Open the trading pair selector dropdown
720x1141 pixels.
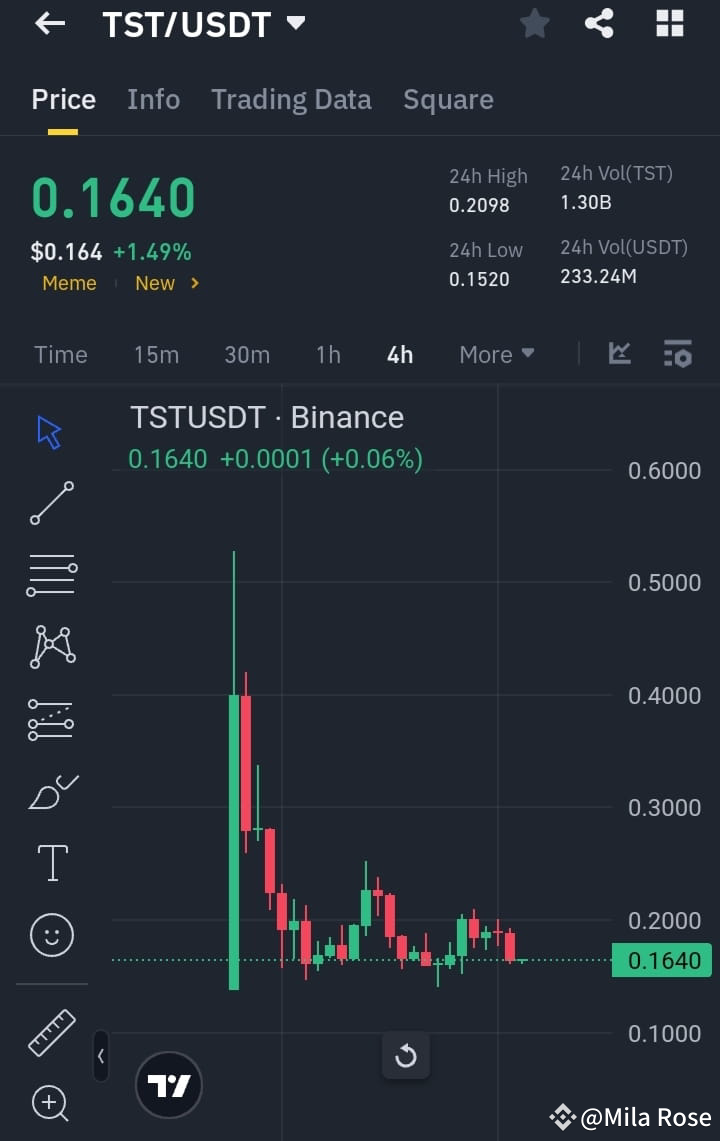click(295, 23)
